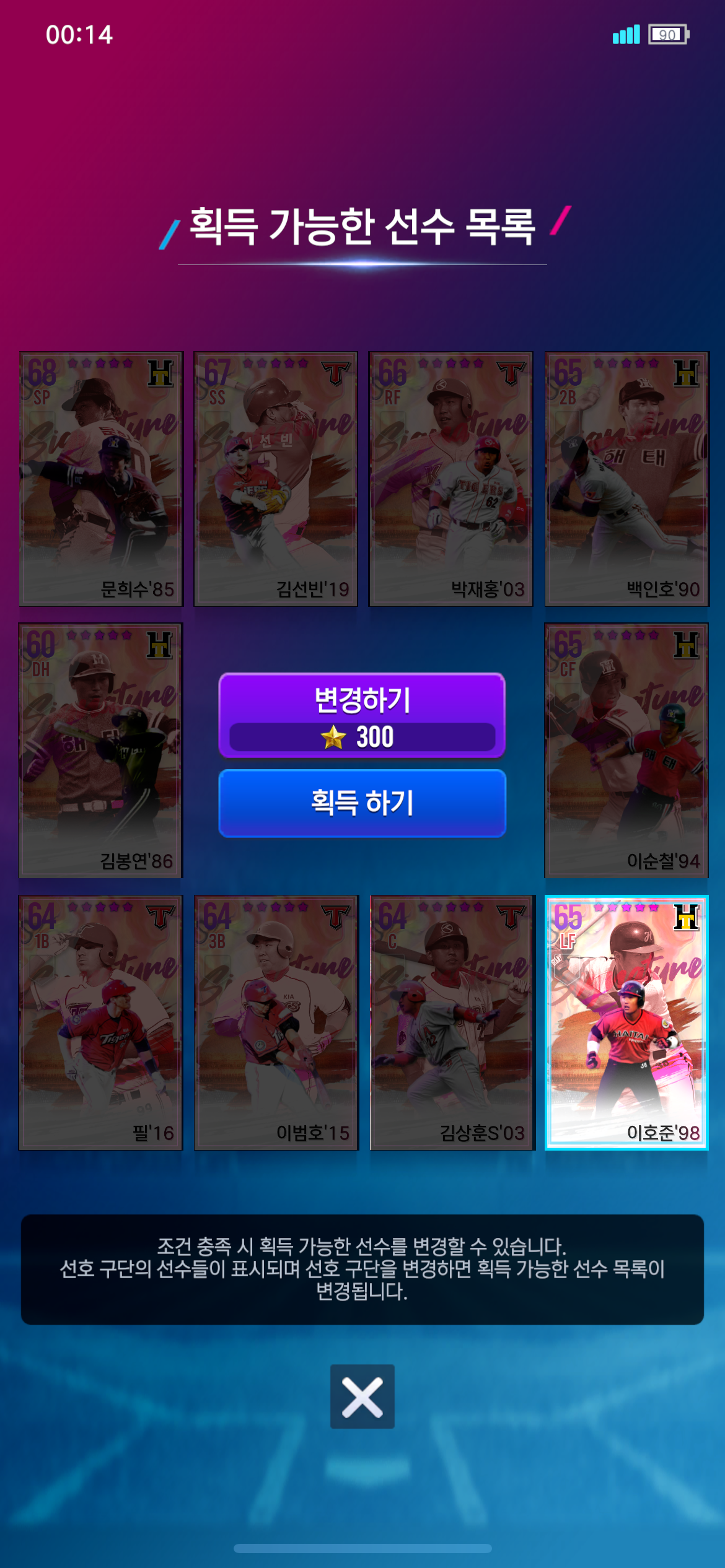
Task: Select the 이순철'94 player card
Action: click(626, 751)
